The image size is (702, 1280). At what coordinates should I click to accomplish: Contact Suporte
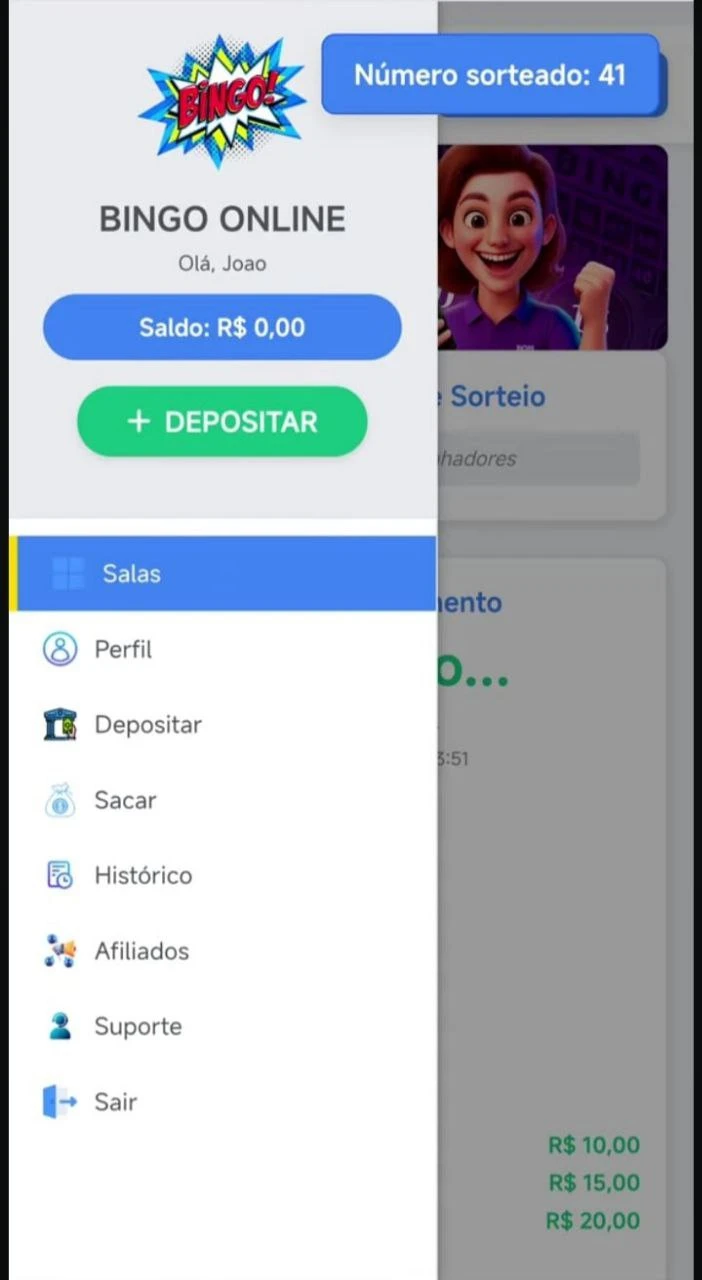pos(137,1027)
